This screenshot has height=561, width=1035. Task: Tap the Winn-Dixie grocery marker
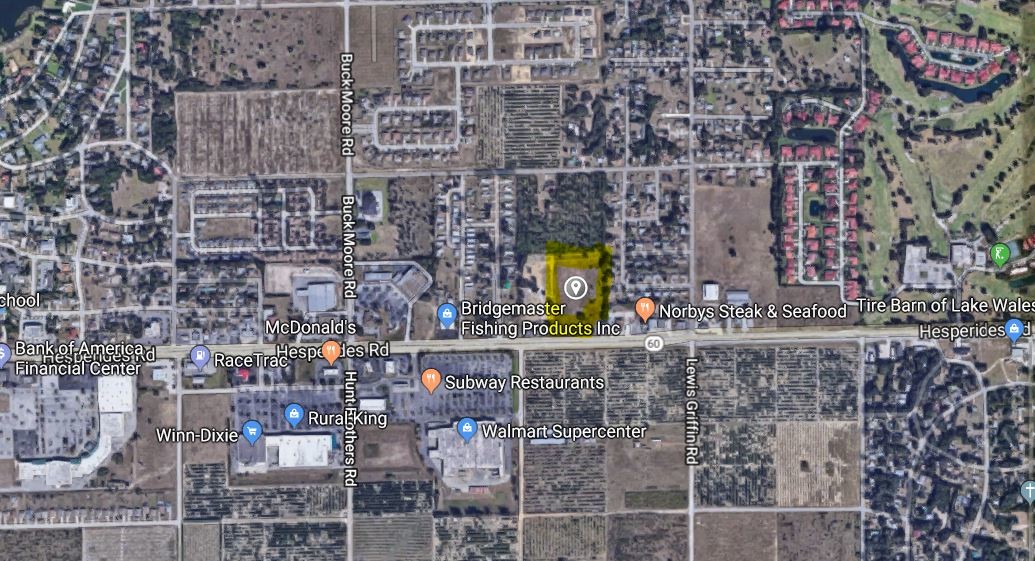click(x=252, y=433)
